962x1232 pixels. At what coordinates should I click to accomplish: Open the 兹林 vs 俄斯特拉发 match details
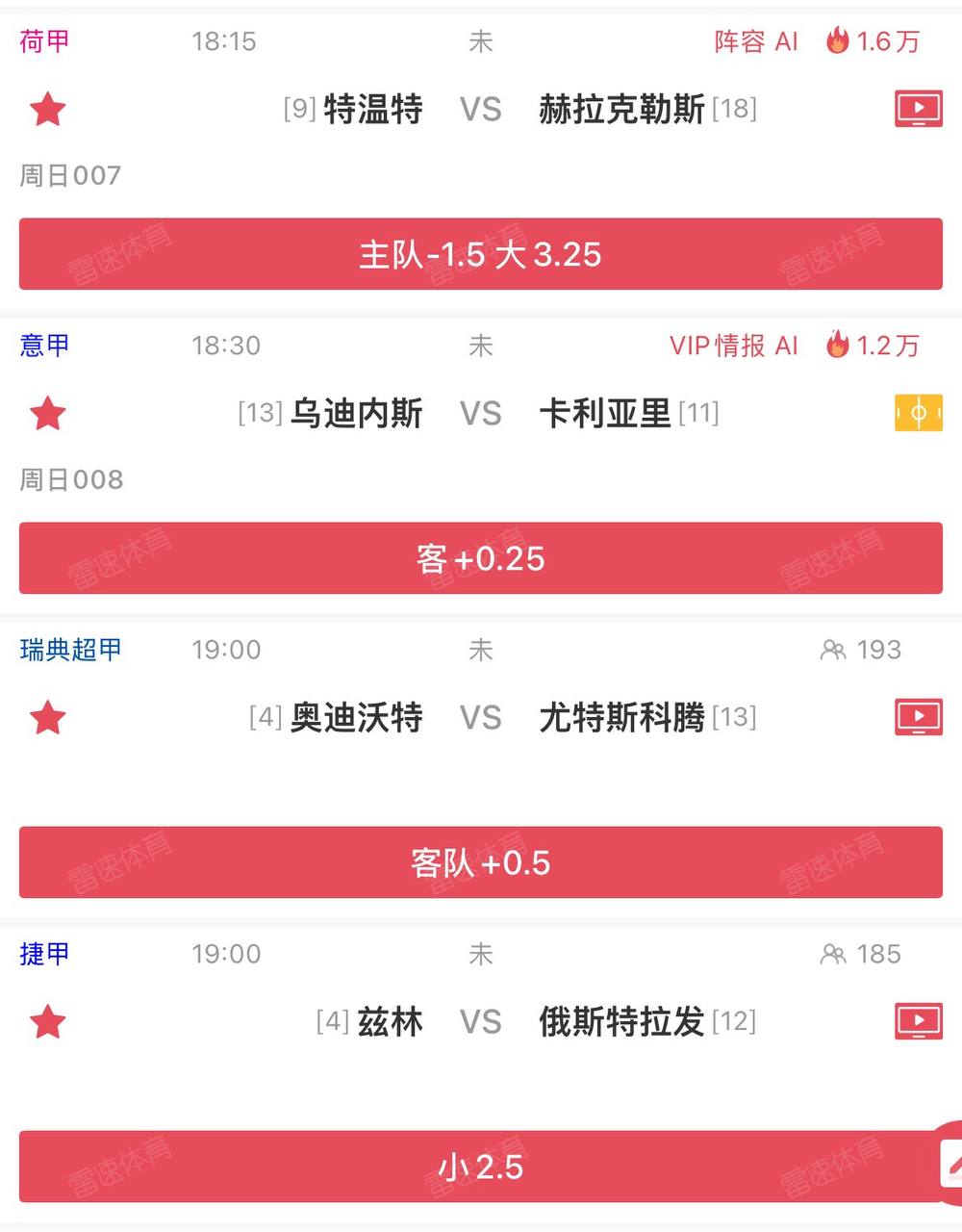(480, 1022)
